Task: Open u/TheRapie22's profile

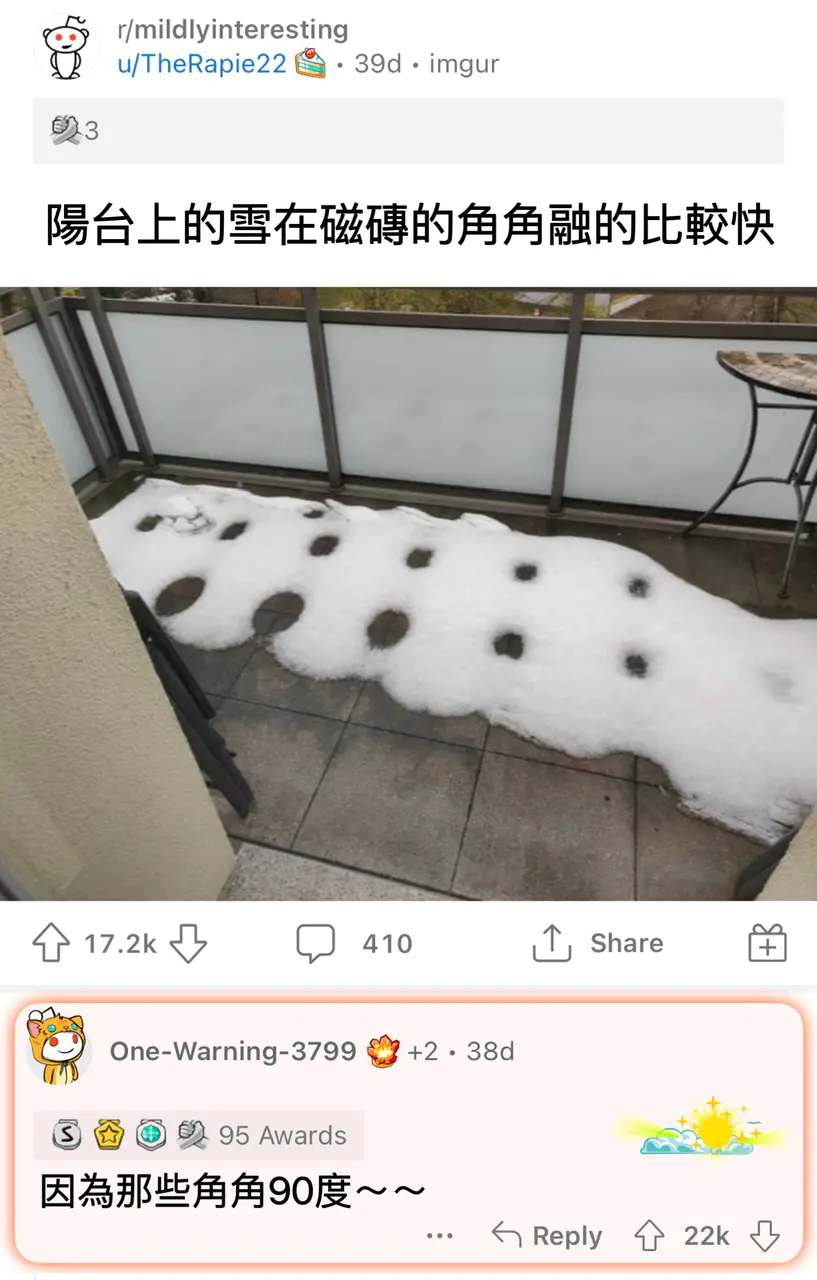Action: click(201, 64)
